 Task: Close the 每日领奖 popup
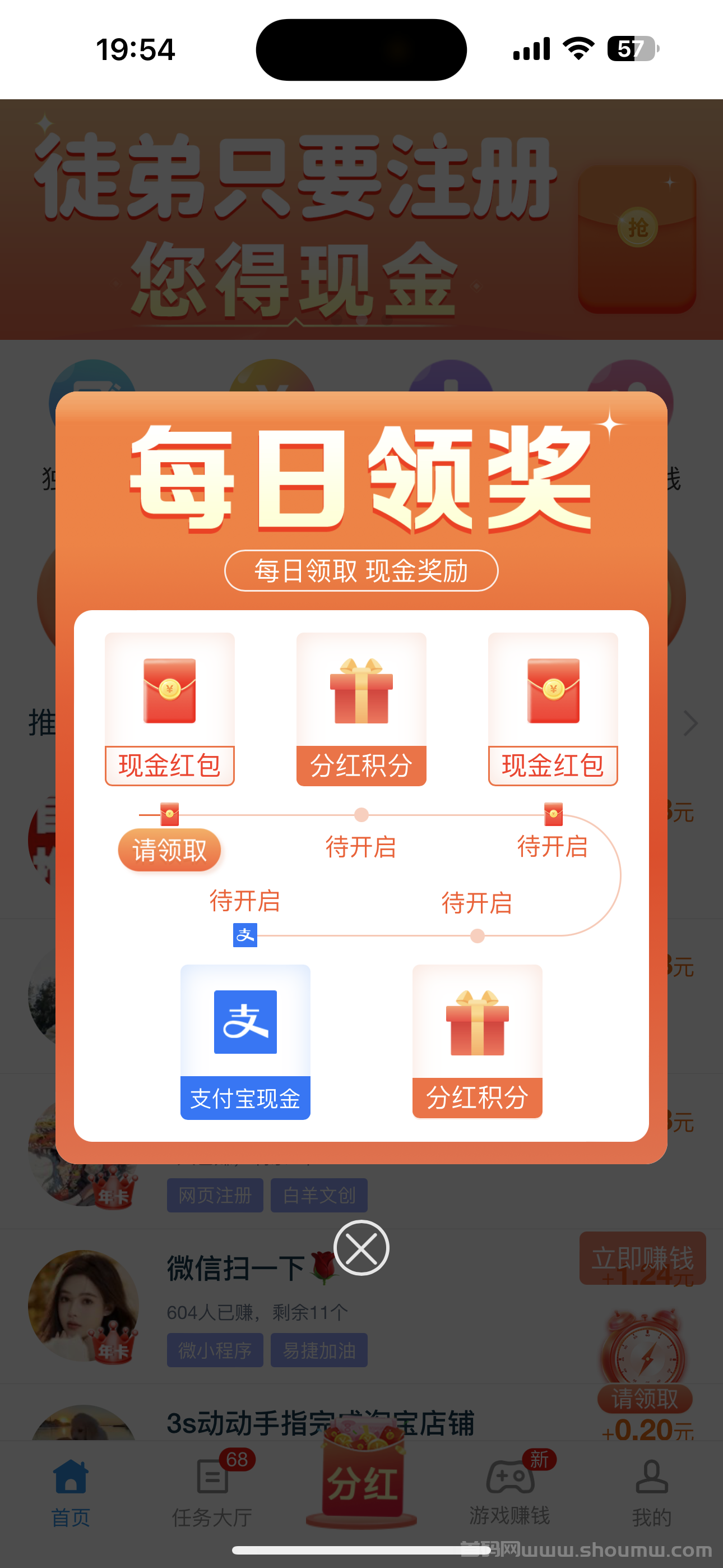pos(361,1247)
